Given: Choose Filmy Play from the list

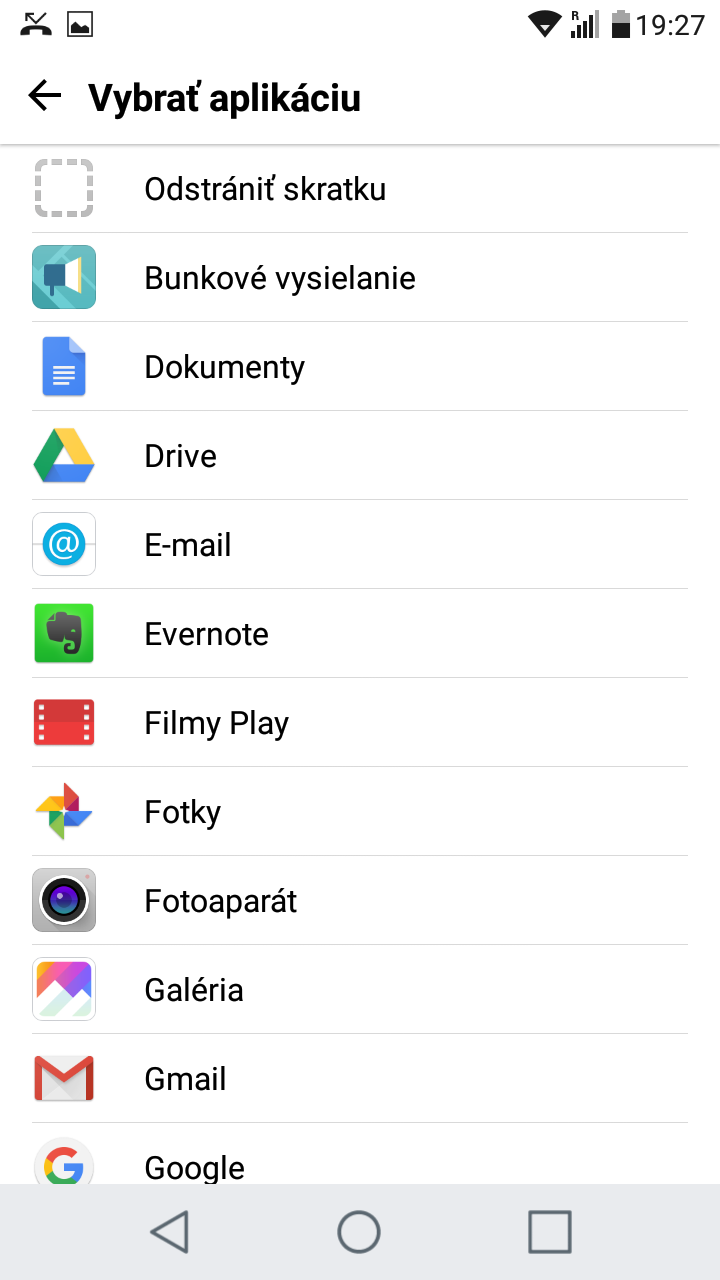Looking at the screenshot, I should pyautogui.click(x=360, y=723).
